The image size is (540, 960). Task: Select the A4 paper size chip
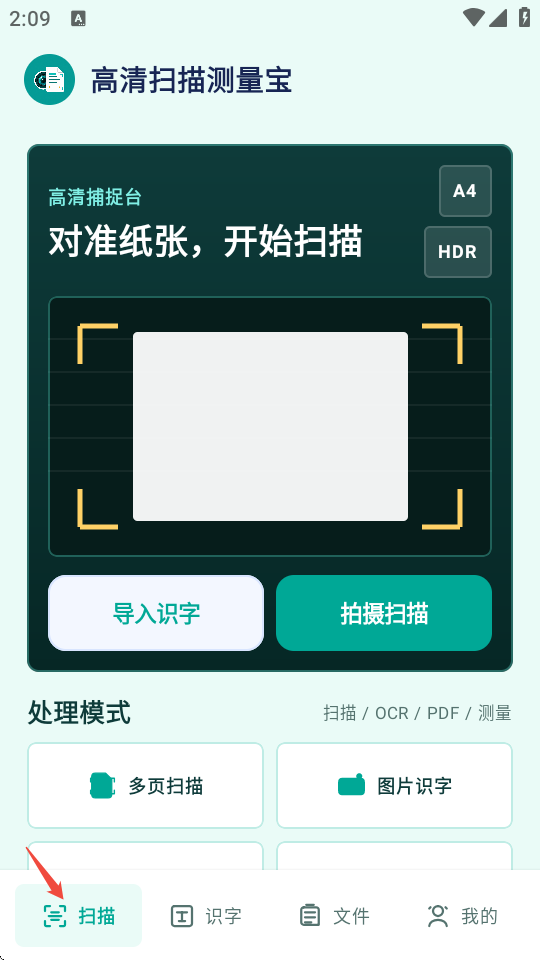point(465,191)
